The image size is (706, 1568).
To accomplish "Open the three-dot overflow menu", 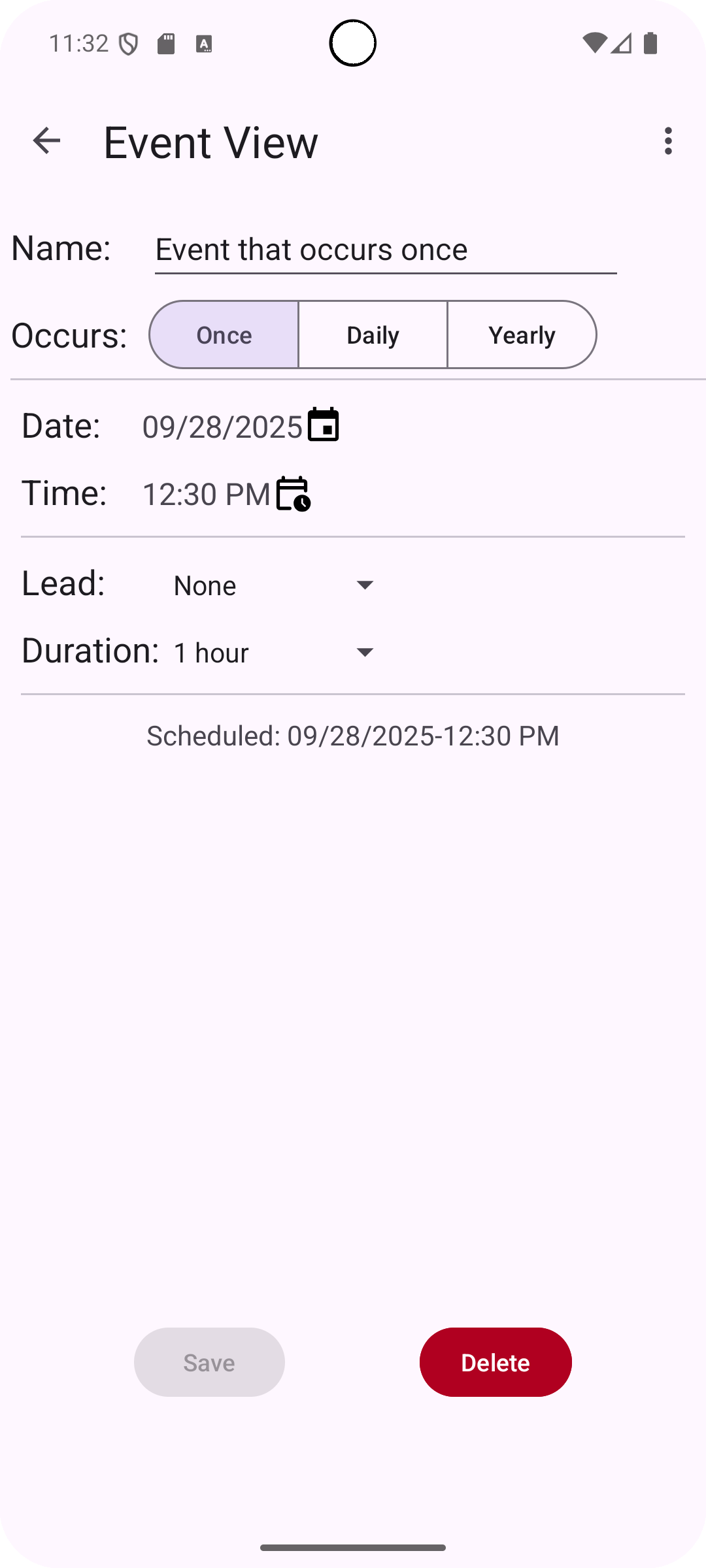I will click(x=668, y=141).
